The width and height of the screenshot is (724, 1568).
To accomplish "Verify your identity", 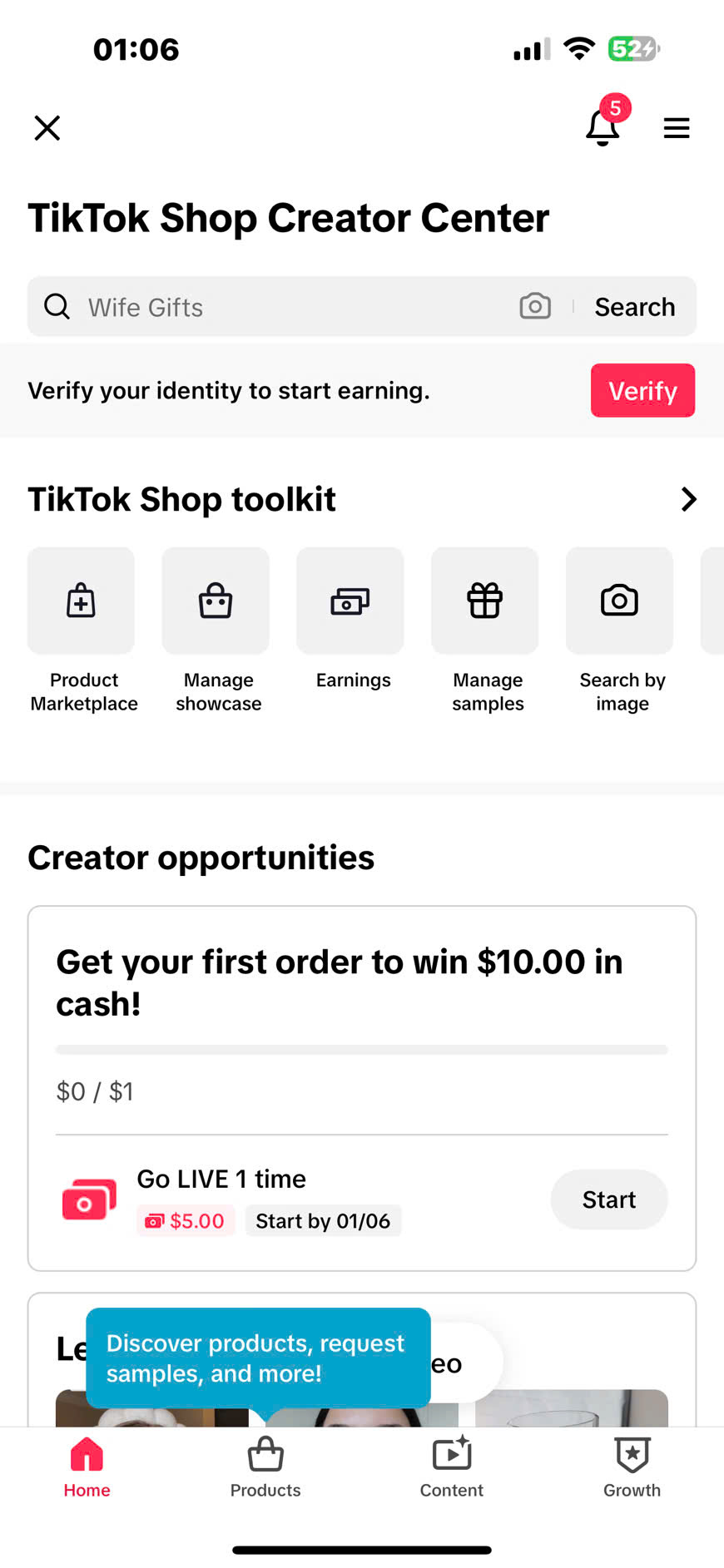I will pyautogui.click(x=642, y=390).
